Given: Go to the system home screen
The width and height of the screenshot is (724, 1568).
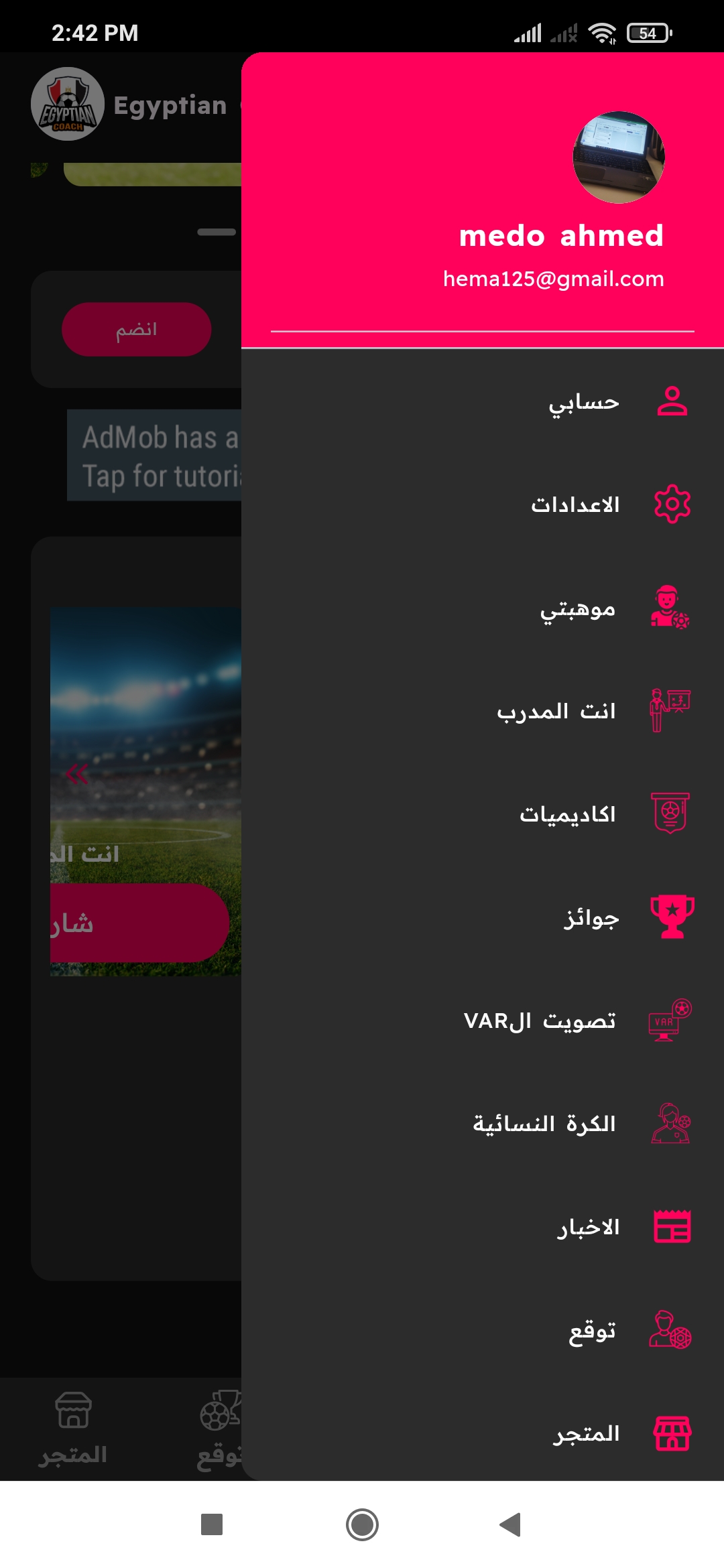Looking at the screenshot, I should 362,1524.
